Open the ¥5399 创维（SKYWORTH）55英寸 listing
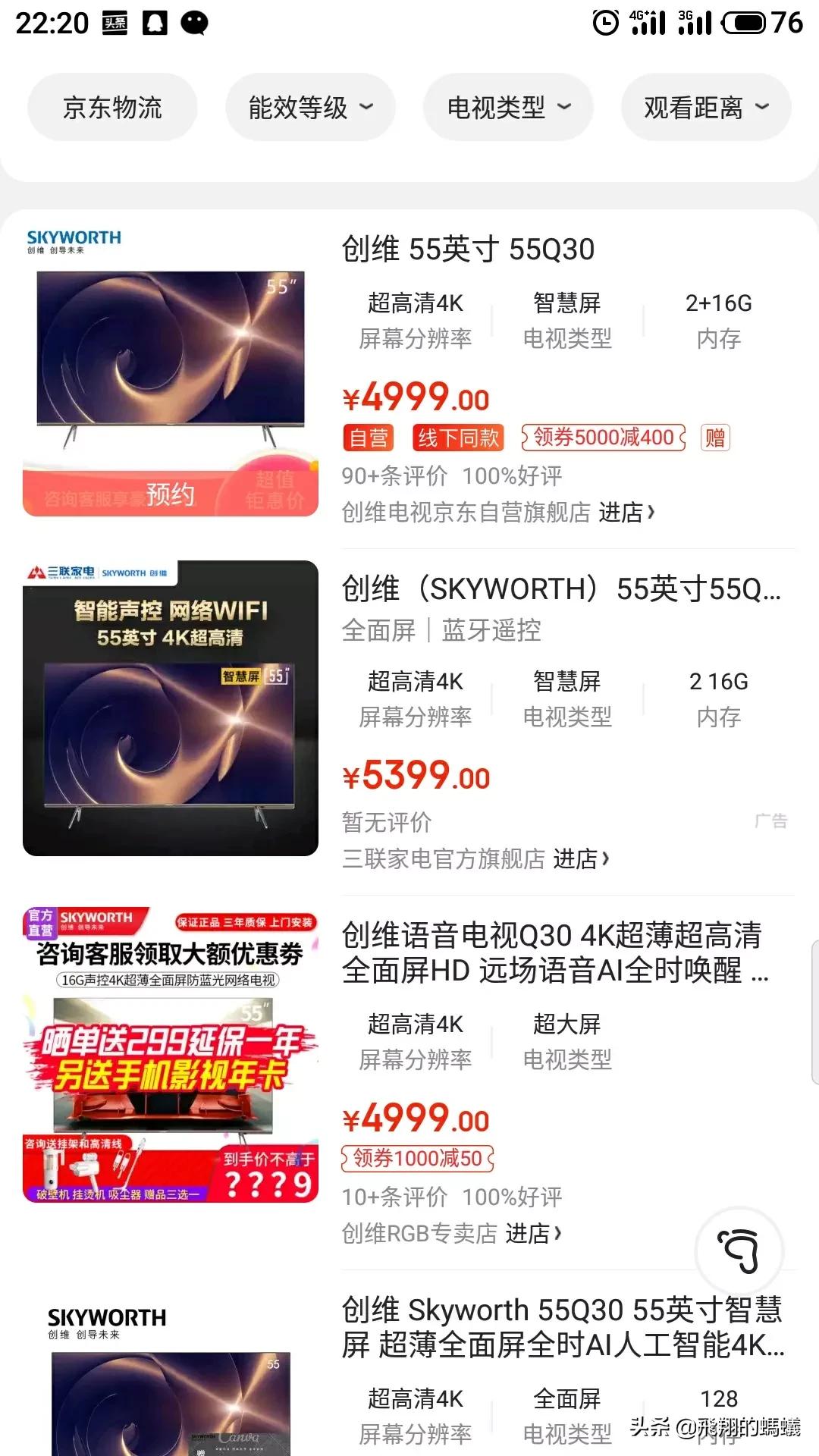This screenshot has height=1456, width=819. 560,588
